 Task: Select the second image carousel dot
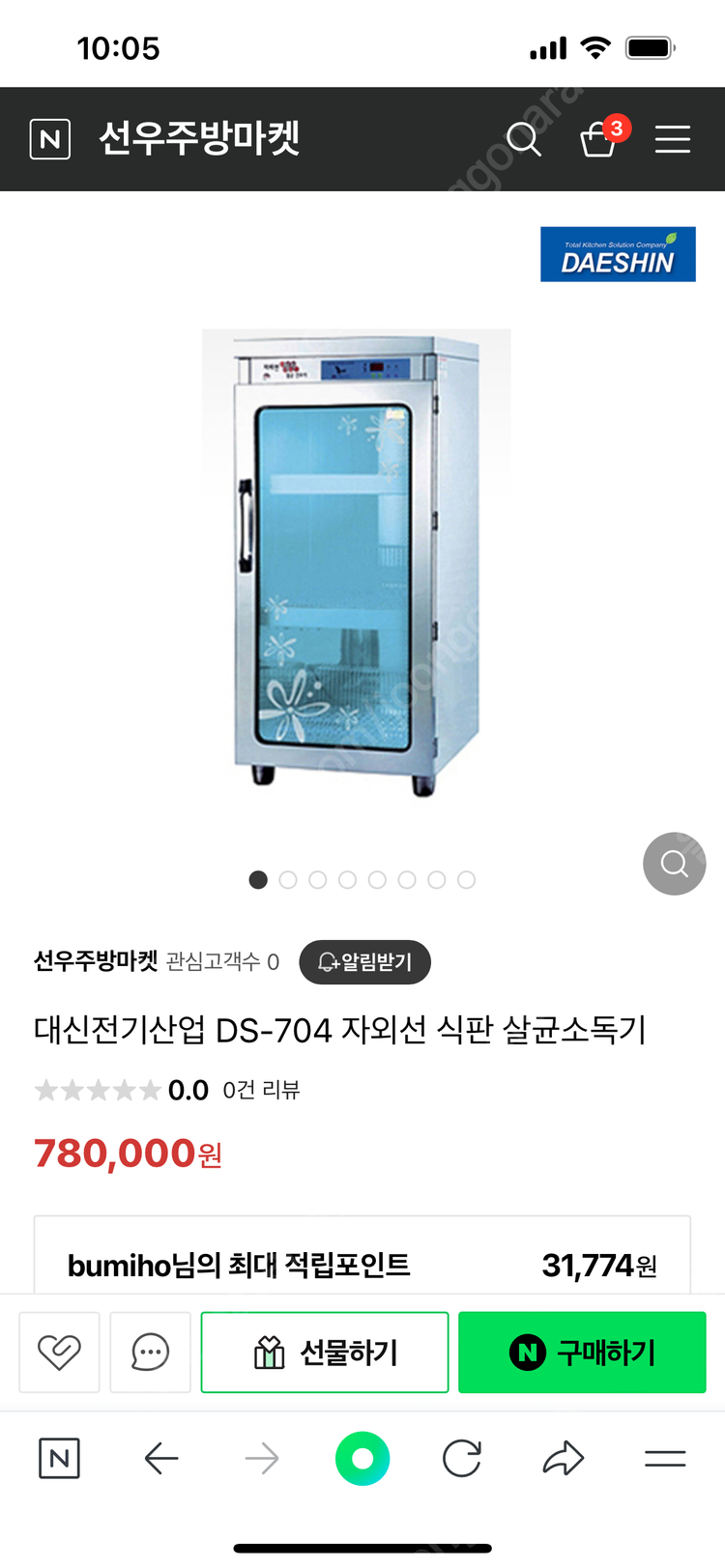tap(288, 880)
